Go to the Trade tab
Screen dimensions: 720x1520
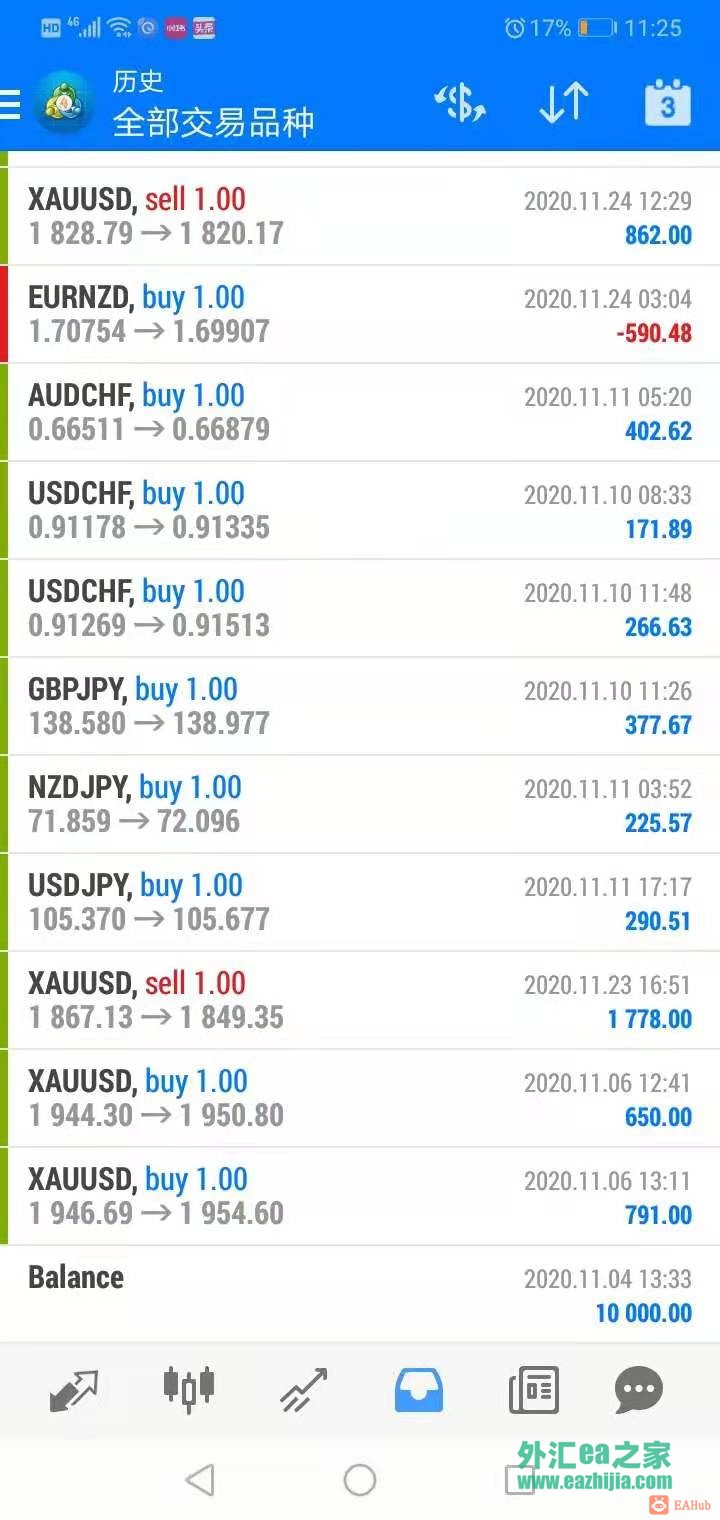coord(304,1390)
